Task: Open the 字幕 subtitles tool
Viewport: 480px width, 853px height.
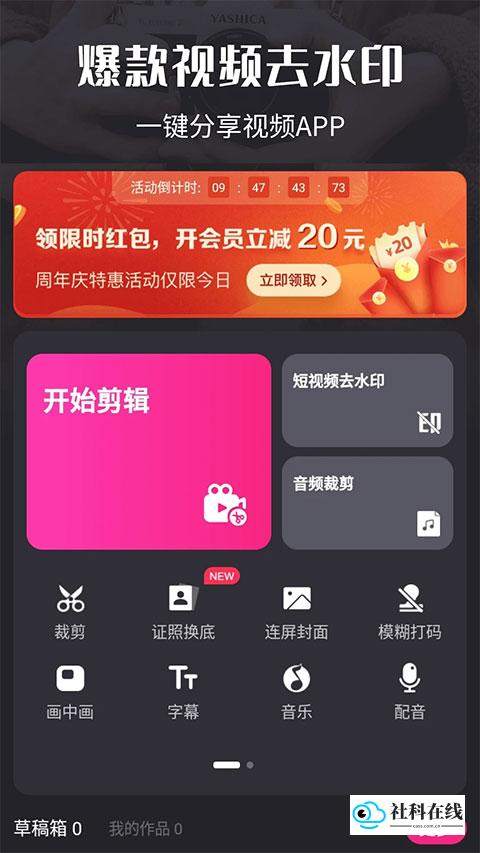Action: pyautogui.click(x=183, y=692)
